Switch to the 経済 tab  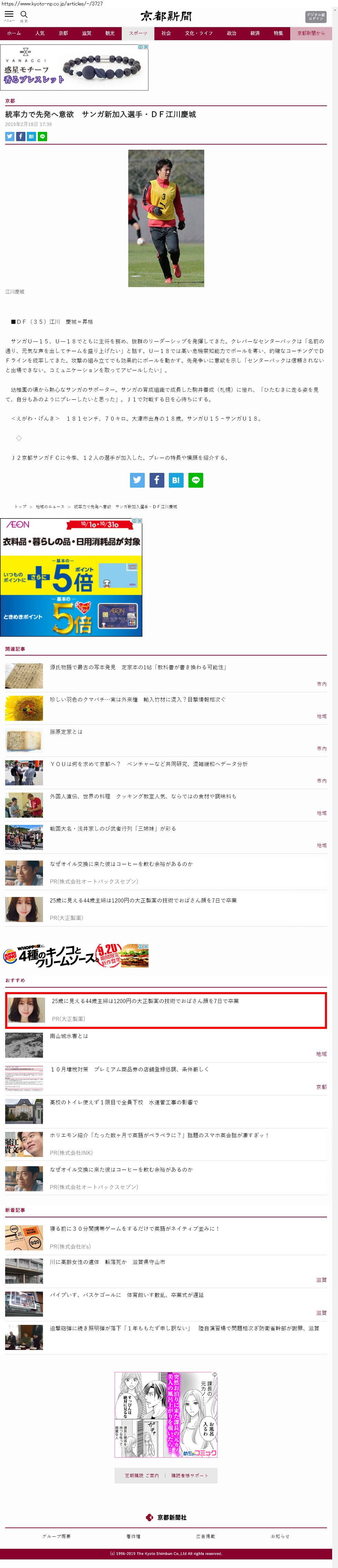[x=254, y=33]
